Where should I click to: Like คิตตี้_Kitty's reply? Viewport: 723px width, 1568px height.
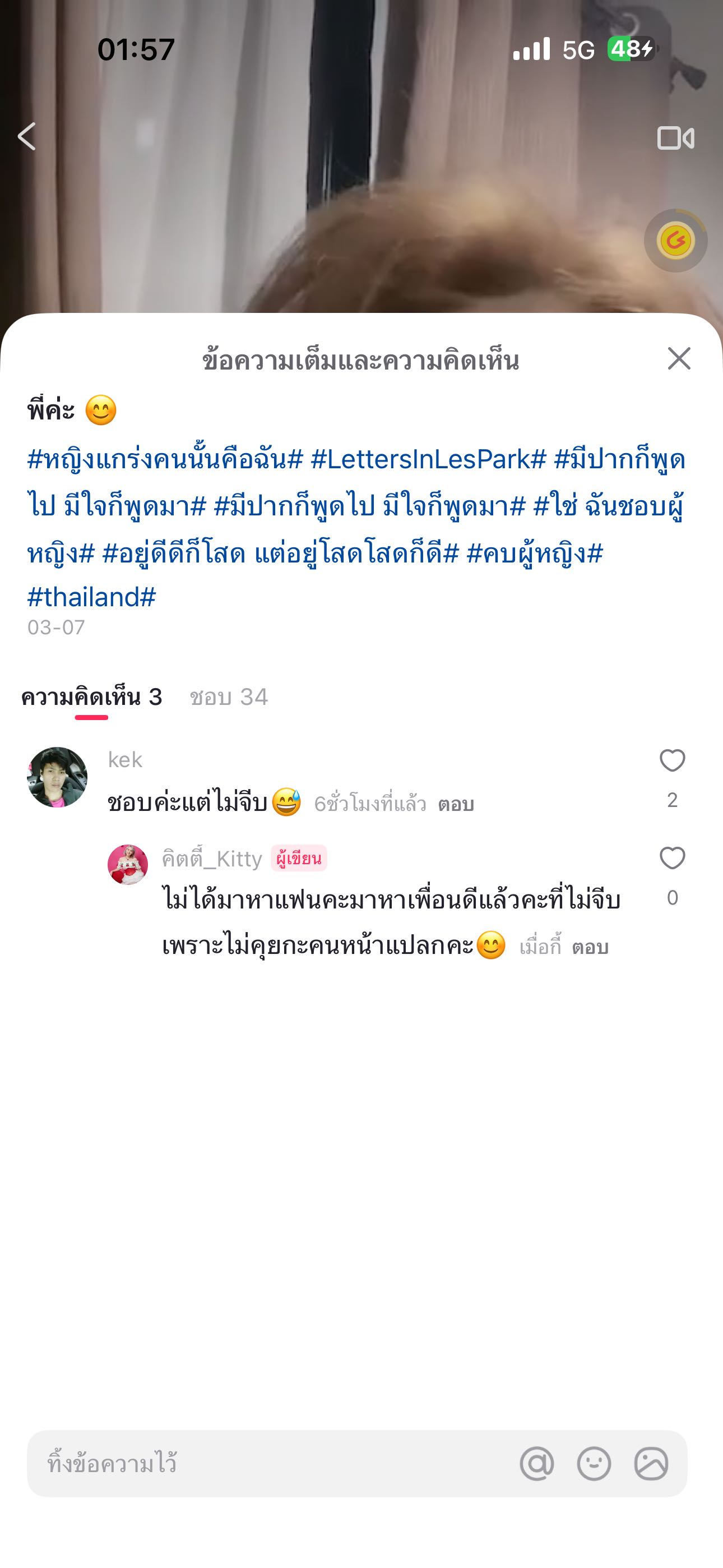[x=672, y=858]
